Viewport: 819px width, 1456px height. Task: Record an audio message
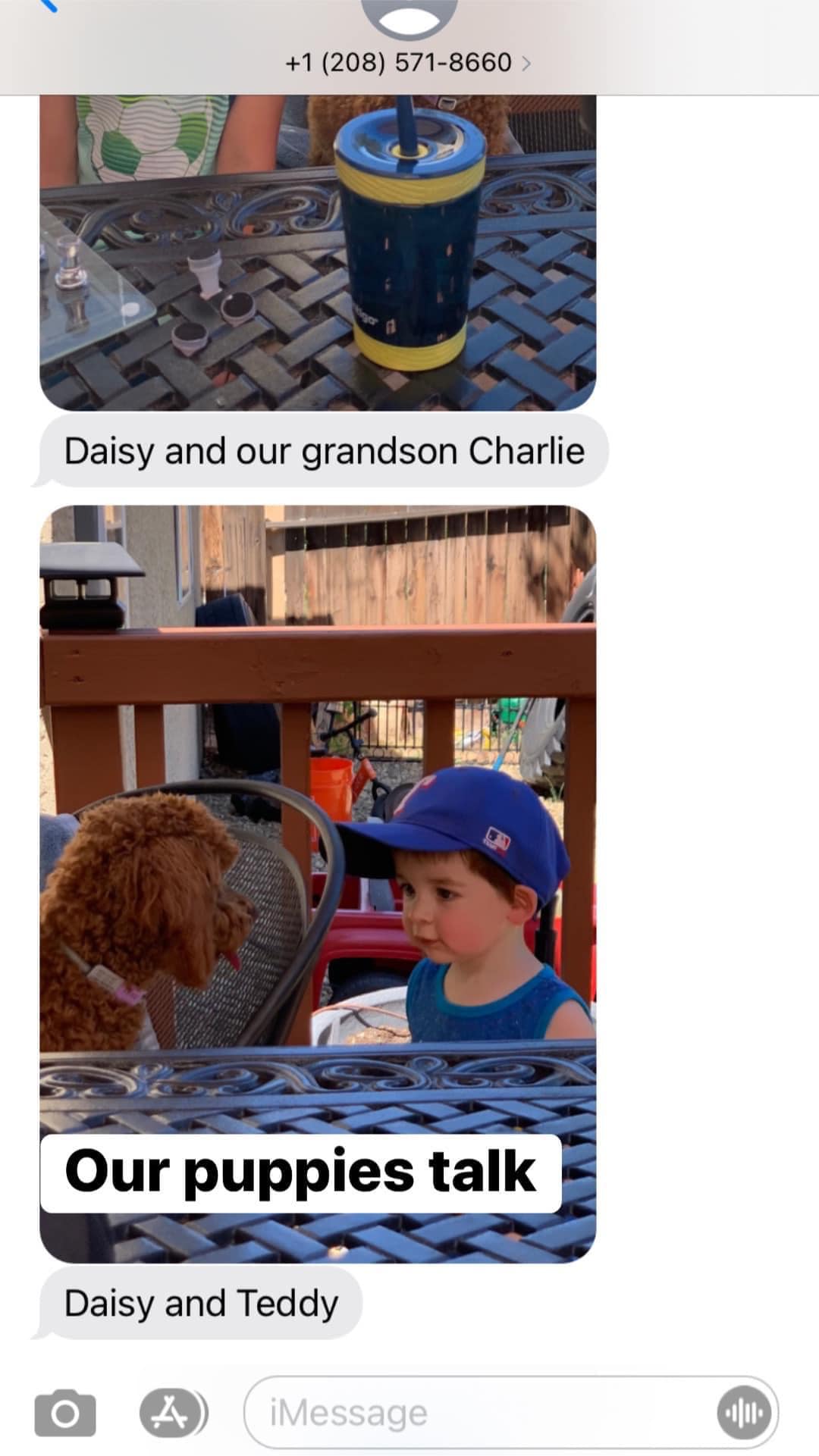744,1413
